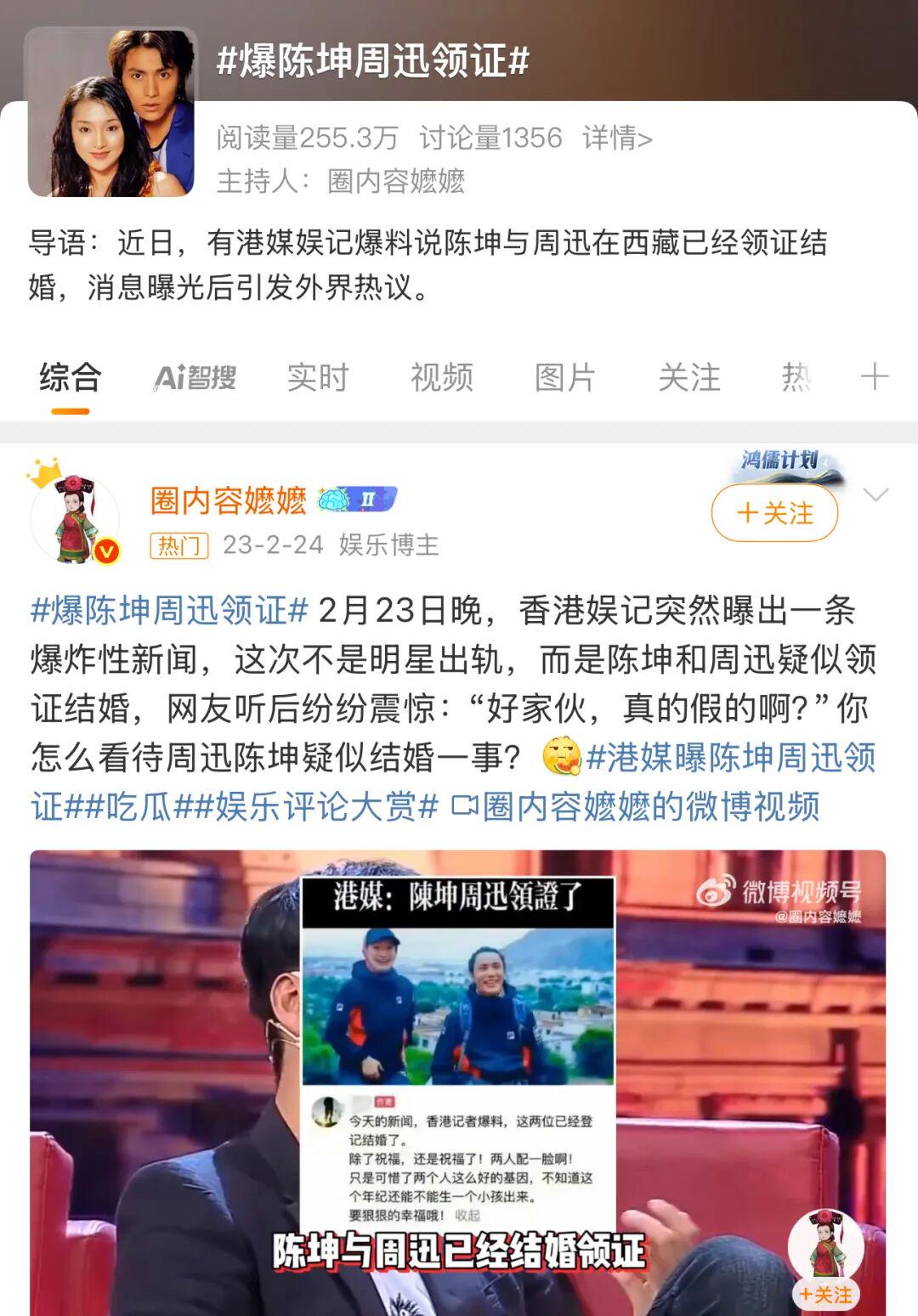Switch to the 视频 tab
The image size is (918, 1316).
pyautogui.click(x=442, y=377)
